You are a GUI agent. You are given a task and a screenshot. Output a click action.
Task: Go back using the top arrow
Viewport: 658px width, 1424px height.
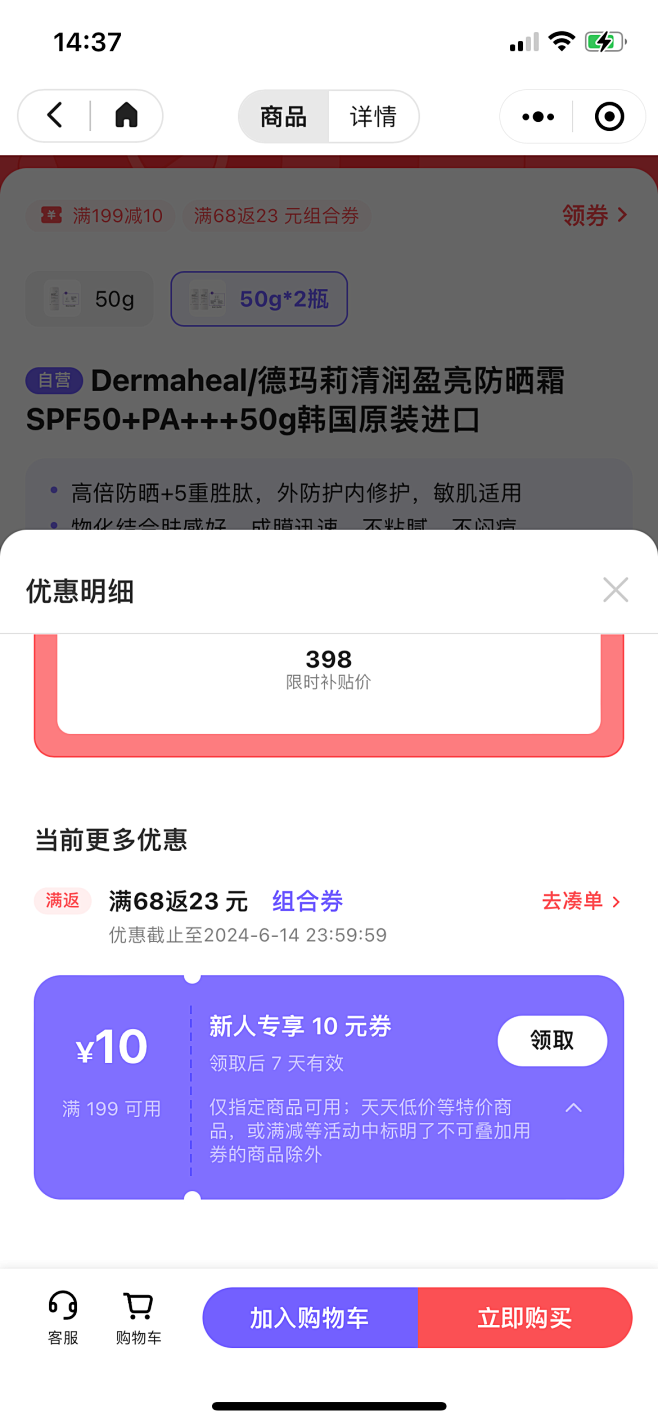click(x=55, y=116)
